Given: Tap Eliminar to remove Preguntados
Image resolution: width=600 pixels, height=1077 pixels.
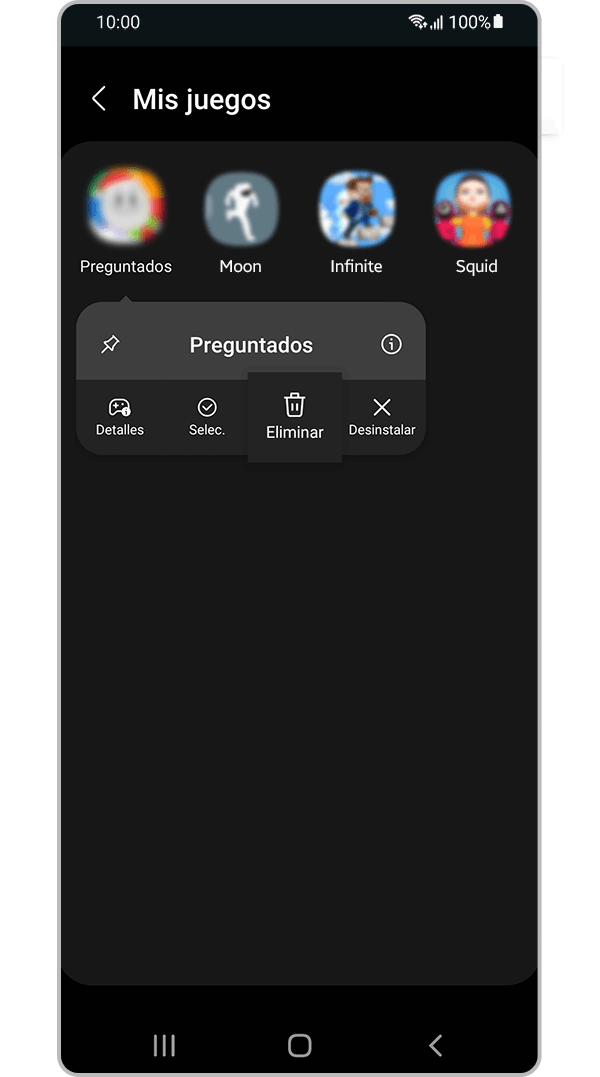Looking at the screenshot, I should [x=295, y=417].
